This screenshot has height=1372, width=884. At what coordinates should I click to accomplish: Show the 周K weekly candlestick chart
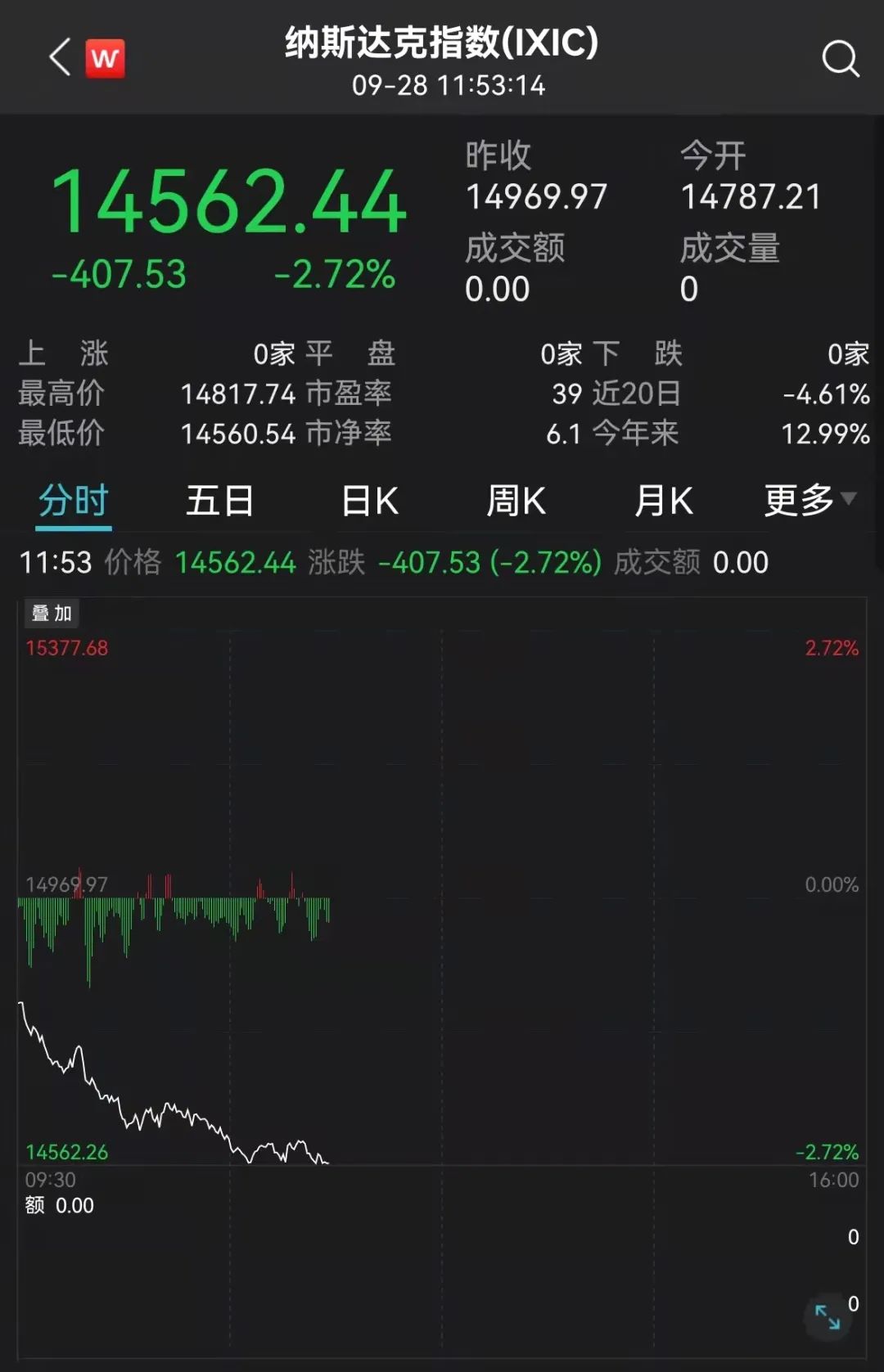(x=516, y=501)
